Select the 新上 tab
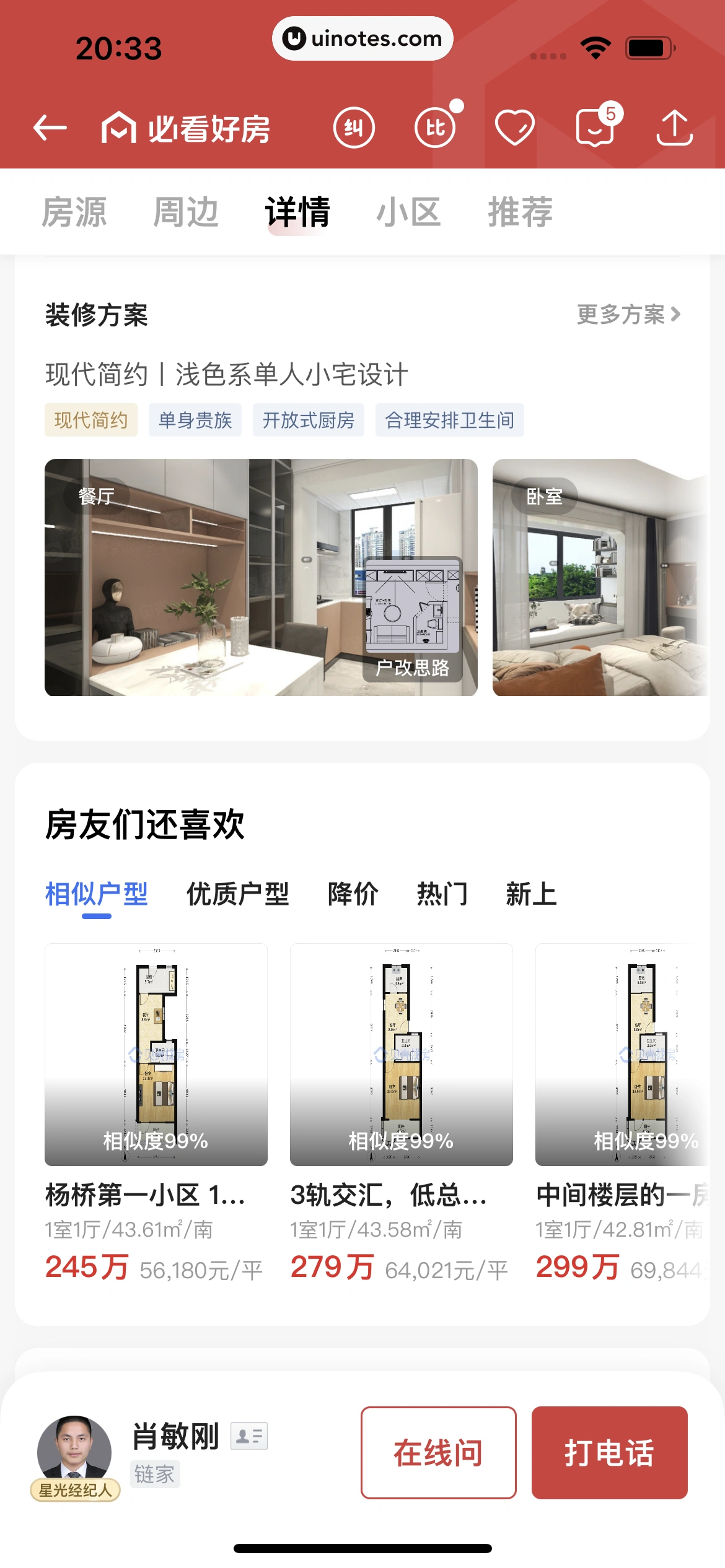Image resolution: width=725 pixels, height=1568 pixels. click(x=532, y=894)
